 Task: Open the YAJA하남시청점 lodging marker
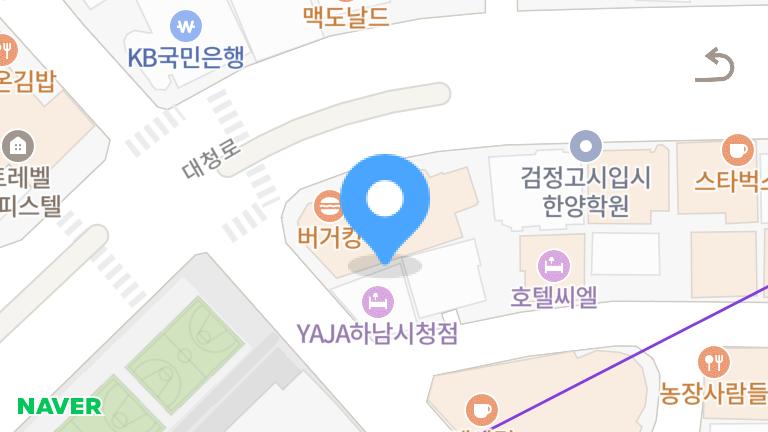click(376, 300)
